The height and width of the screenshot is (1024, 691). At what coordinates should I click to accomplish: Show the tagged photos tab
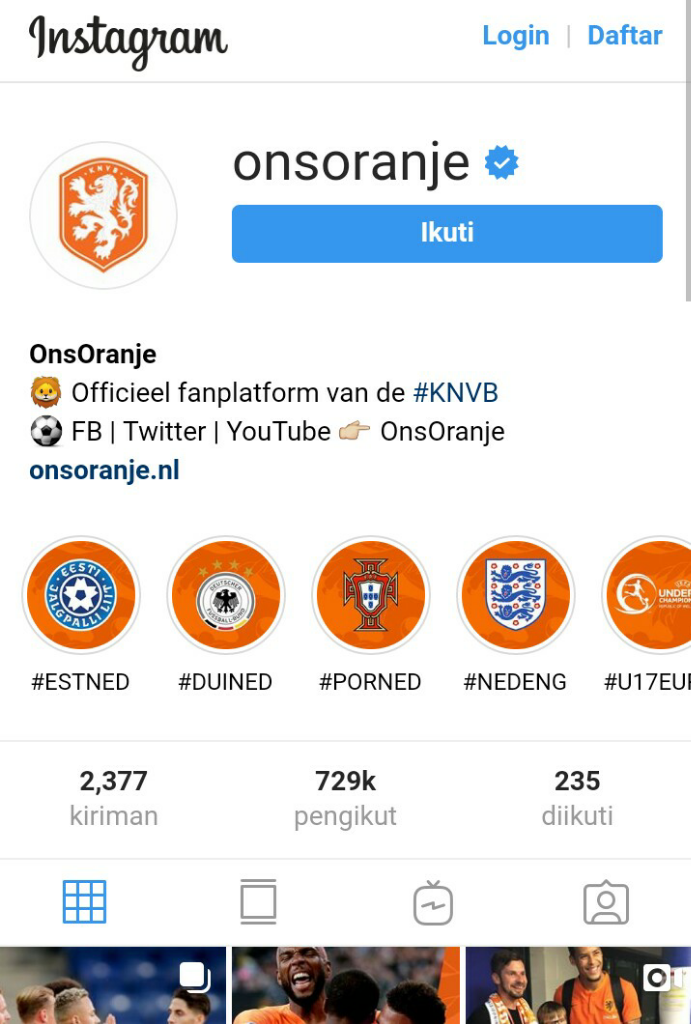(x=606, y=902)
